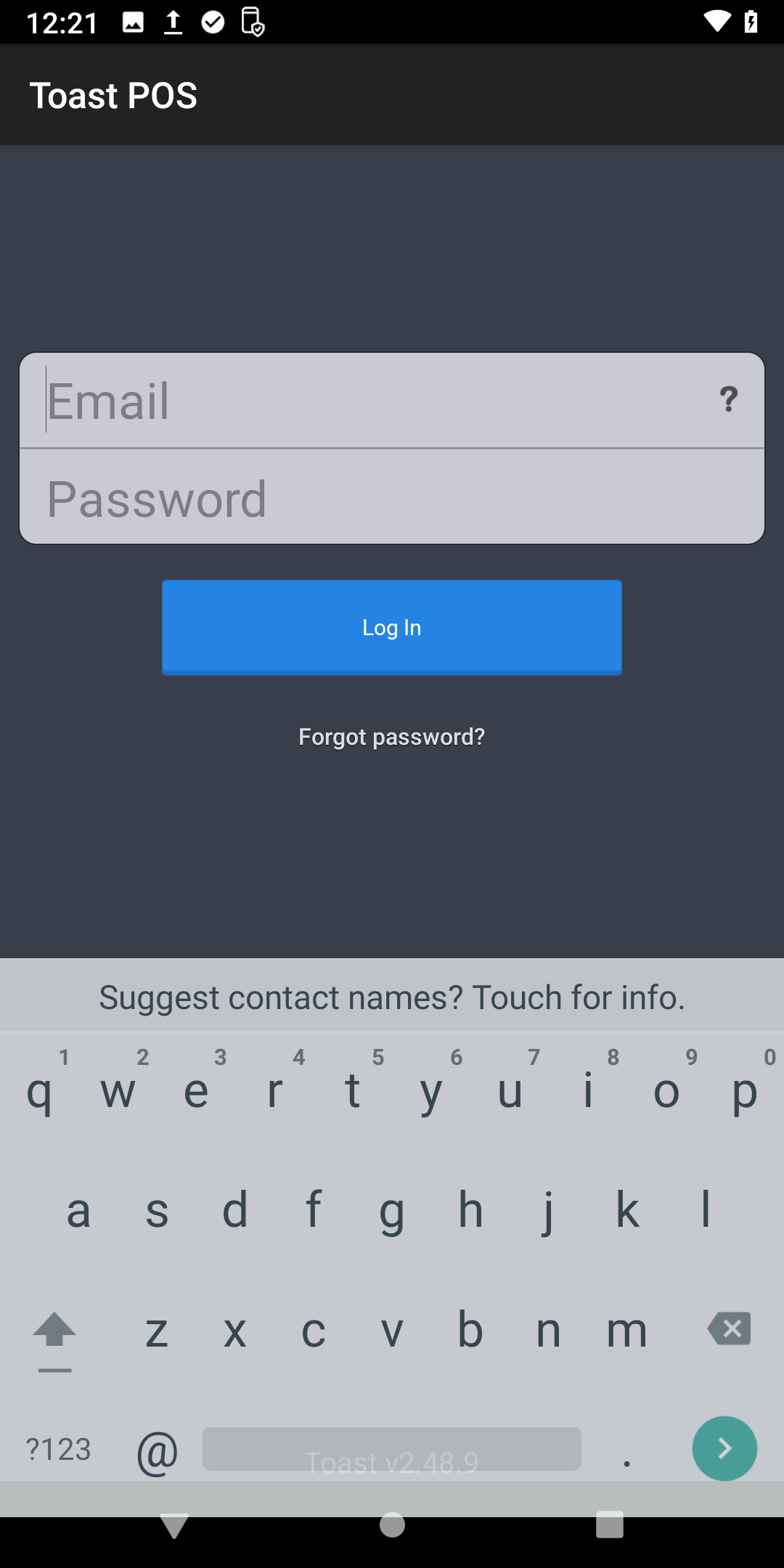Tap the green keyboard next arrow
This screenshot has width=784, height=1568.
click(724, 1448)
